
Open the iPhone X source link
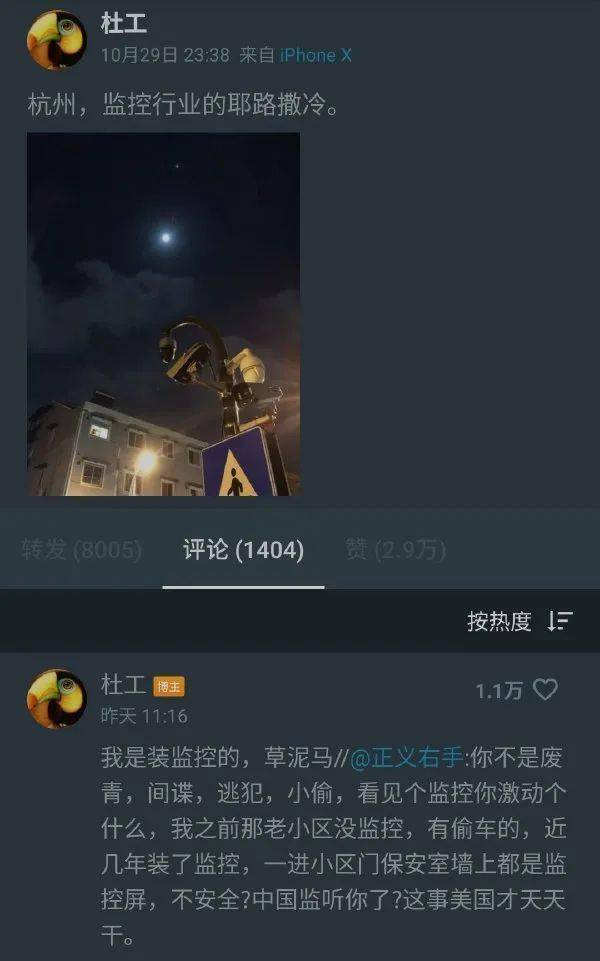(315, 55)
